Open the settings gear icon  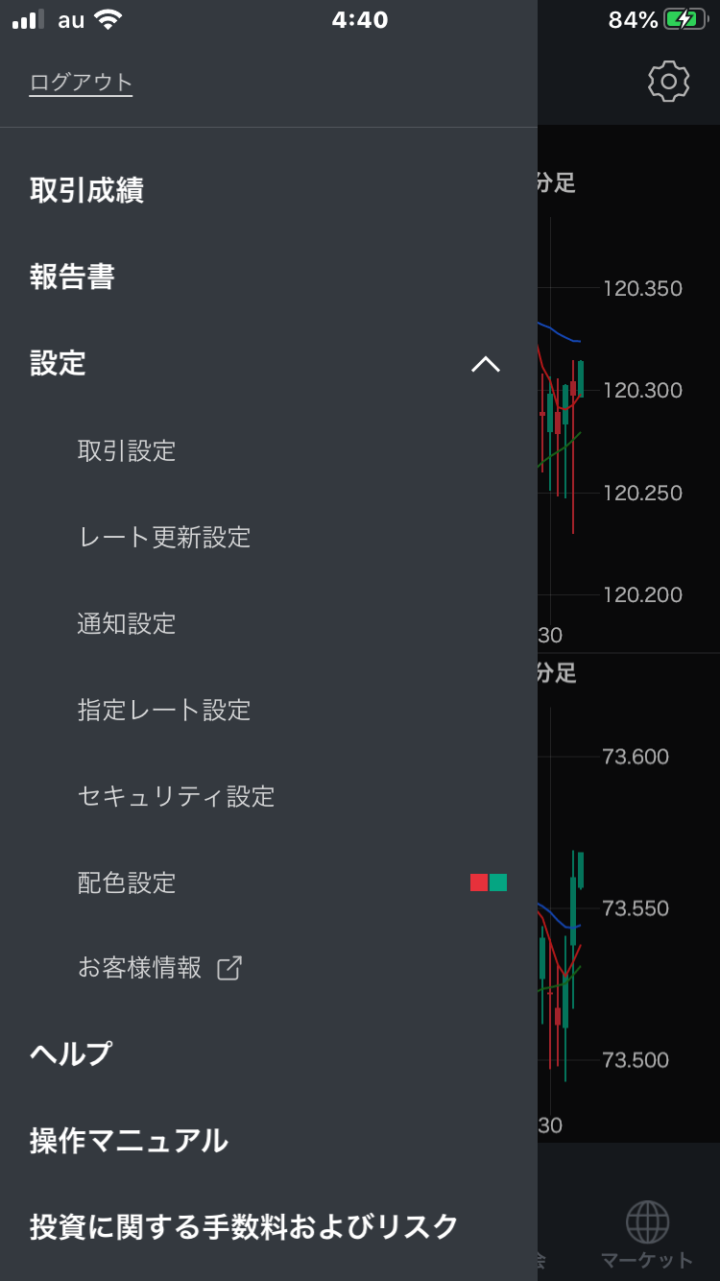pos(669,81)
